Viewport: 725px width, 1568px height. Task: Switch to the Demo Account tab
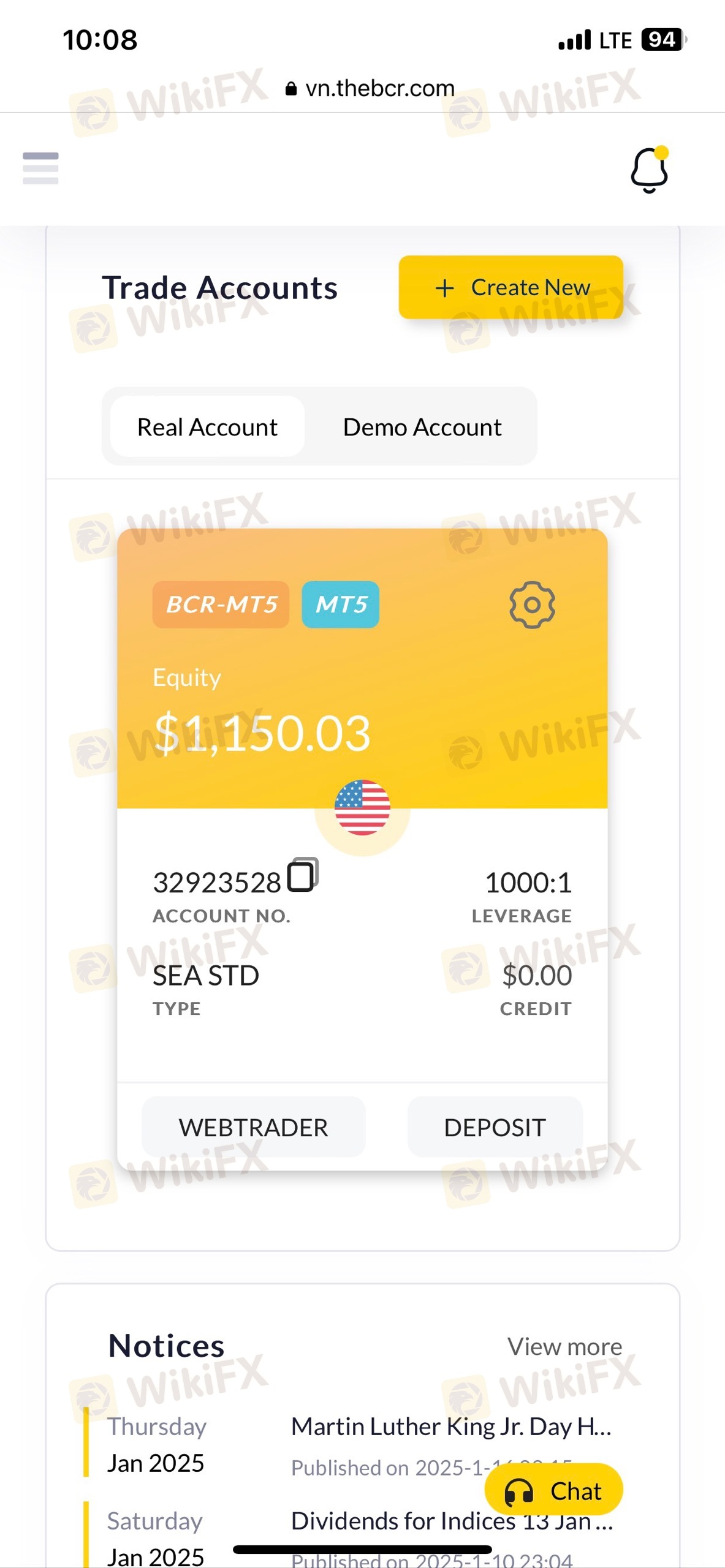coord(422,427)
